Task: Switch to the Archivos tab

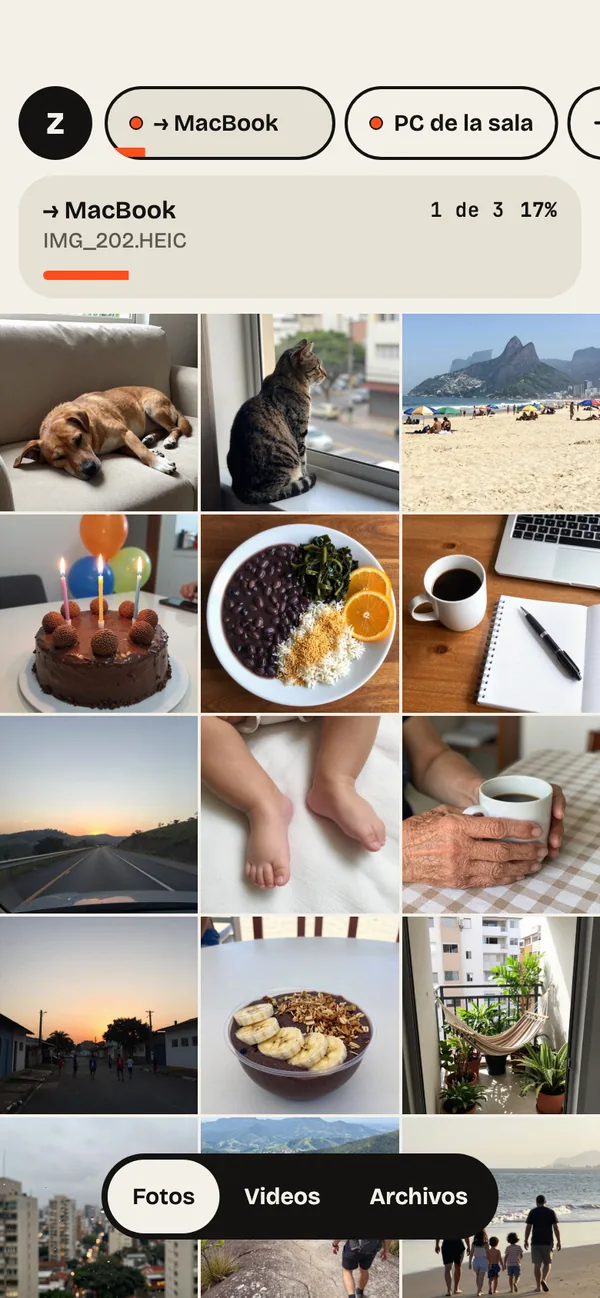Action: pos(418,1197)
